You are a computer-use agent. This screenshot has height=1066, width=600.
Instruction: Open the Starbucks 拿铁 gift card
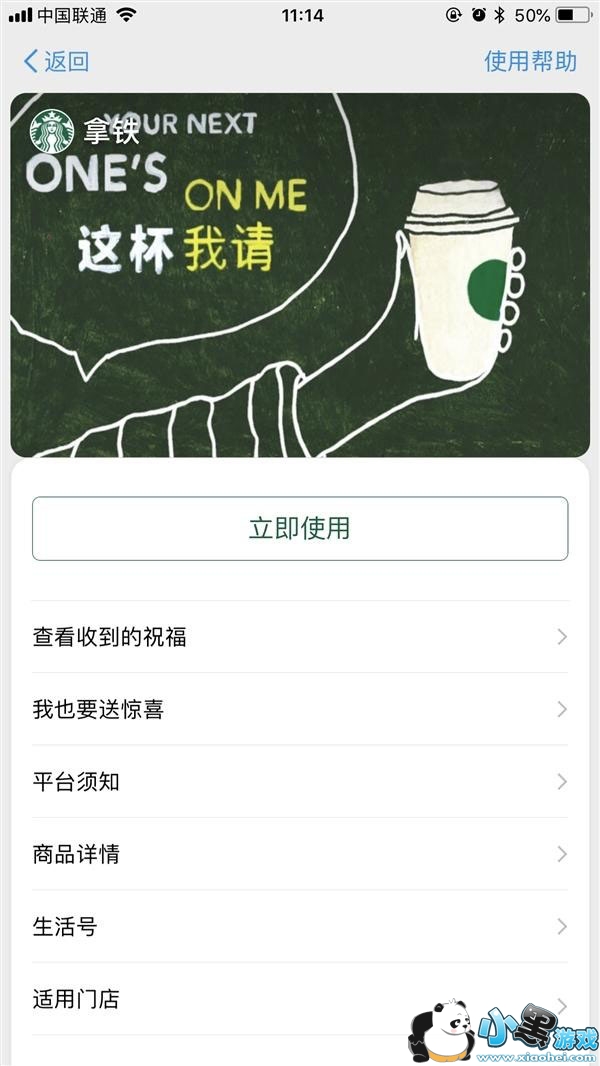pos(300,275)
